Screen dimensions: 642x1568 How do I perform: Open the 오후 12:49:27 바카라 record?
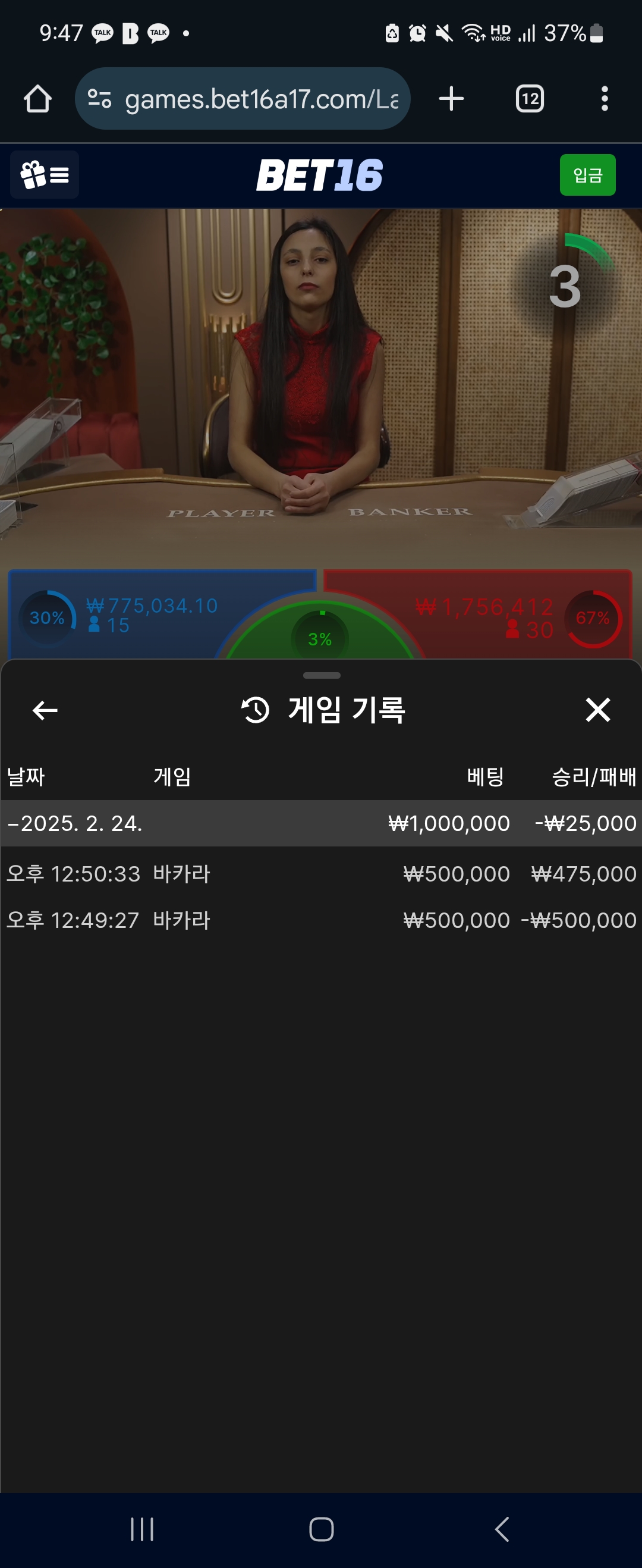[x=320, y=920]
